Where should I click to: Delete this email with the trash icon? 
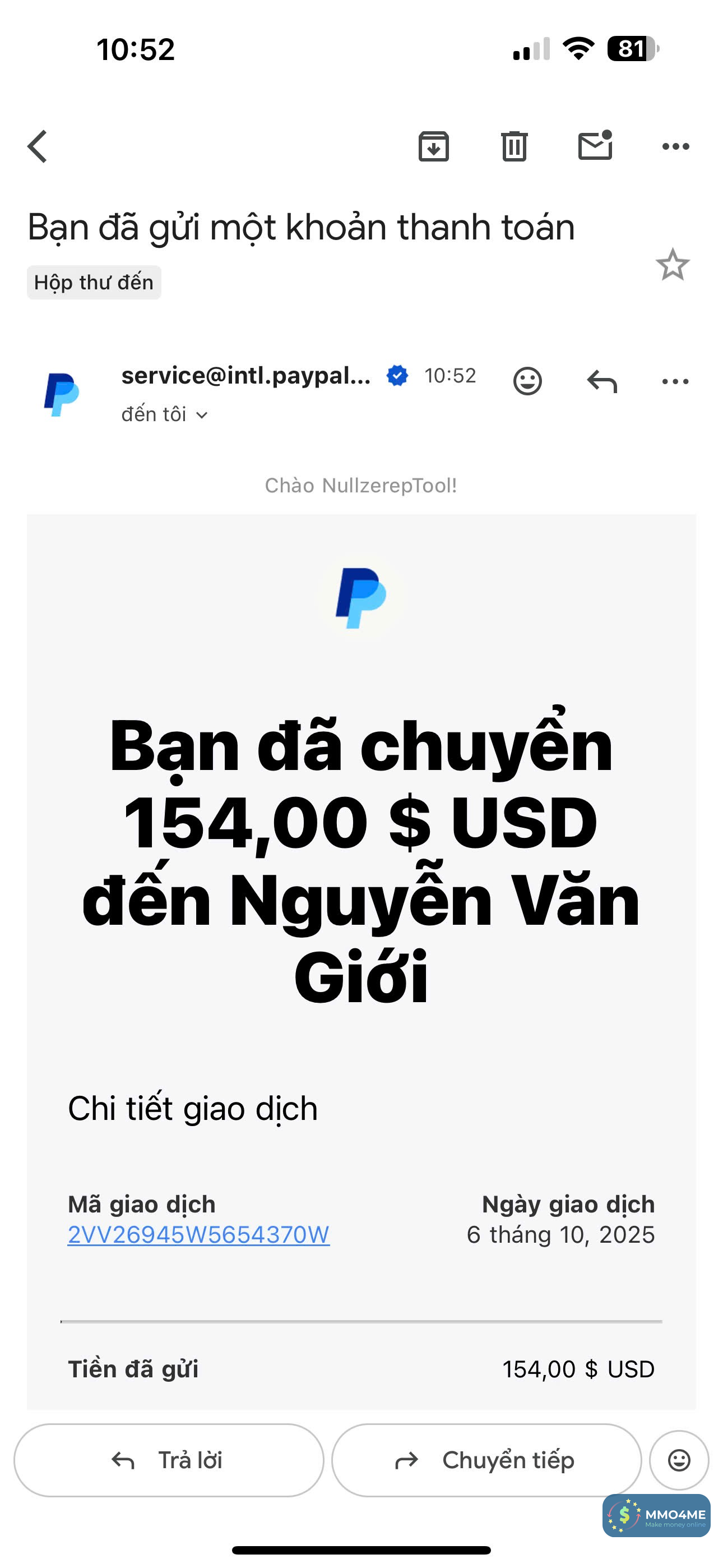(x=515, y=147)
